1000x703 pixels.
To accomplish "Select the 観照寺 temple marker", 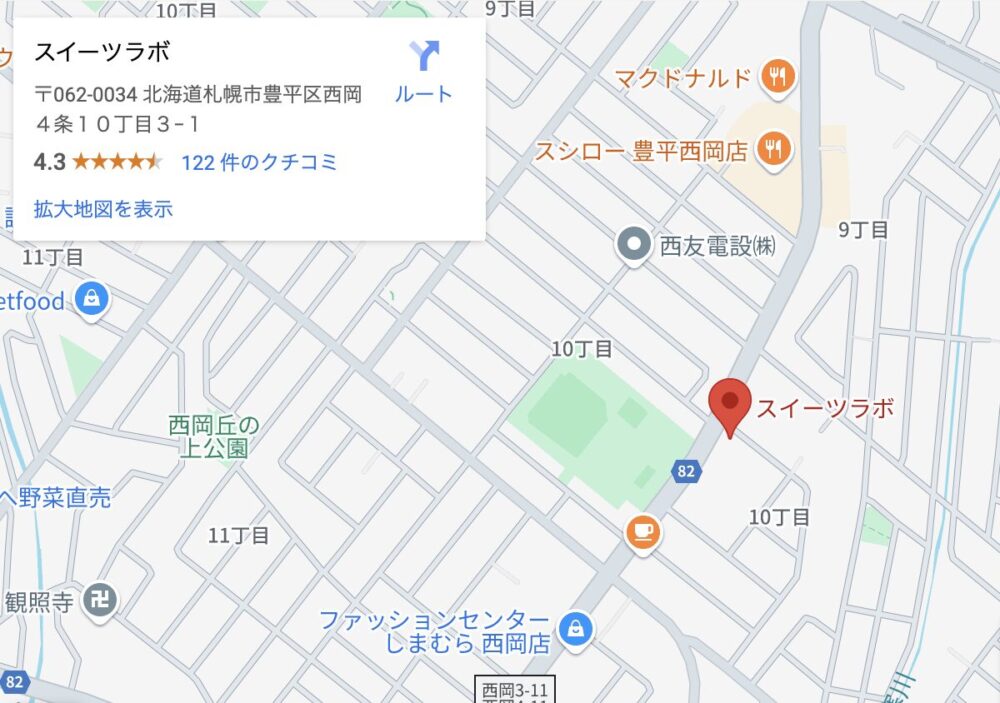I will point(100,600).
